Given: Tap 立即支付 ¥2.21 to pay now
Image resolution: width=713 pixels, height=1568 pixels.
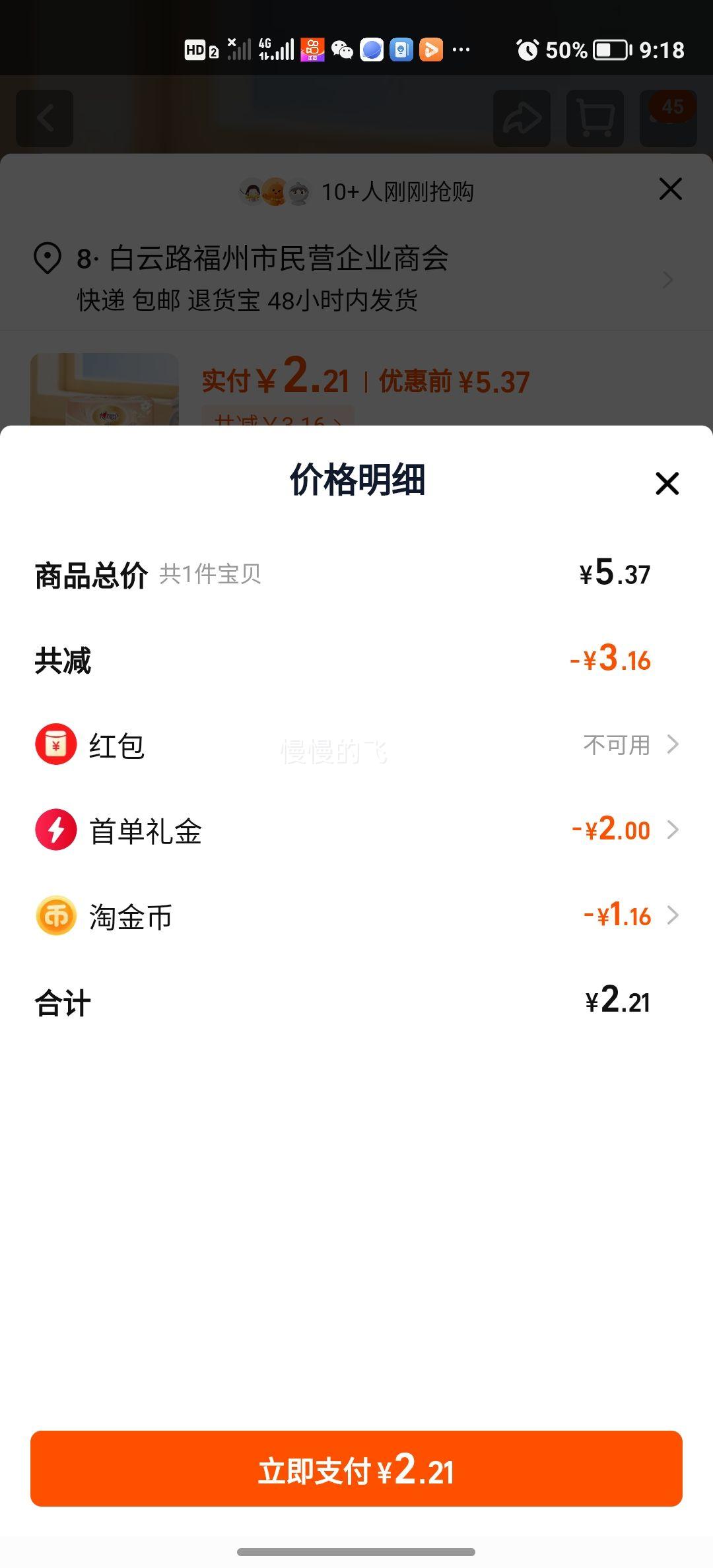Looking at the screenshot, I should [x=356, y=1468].
